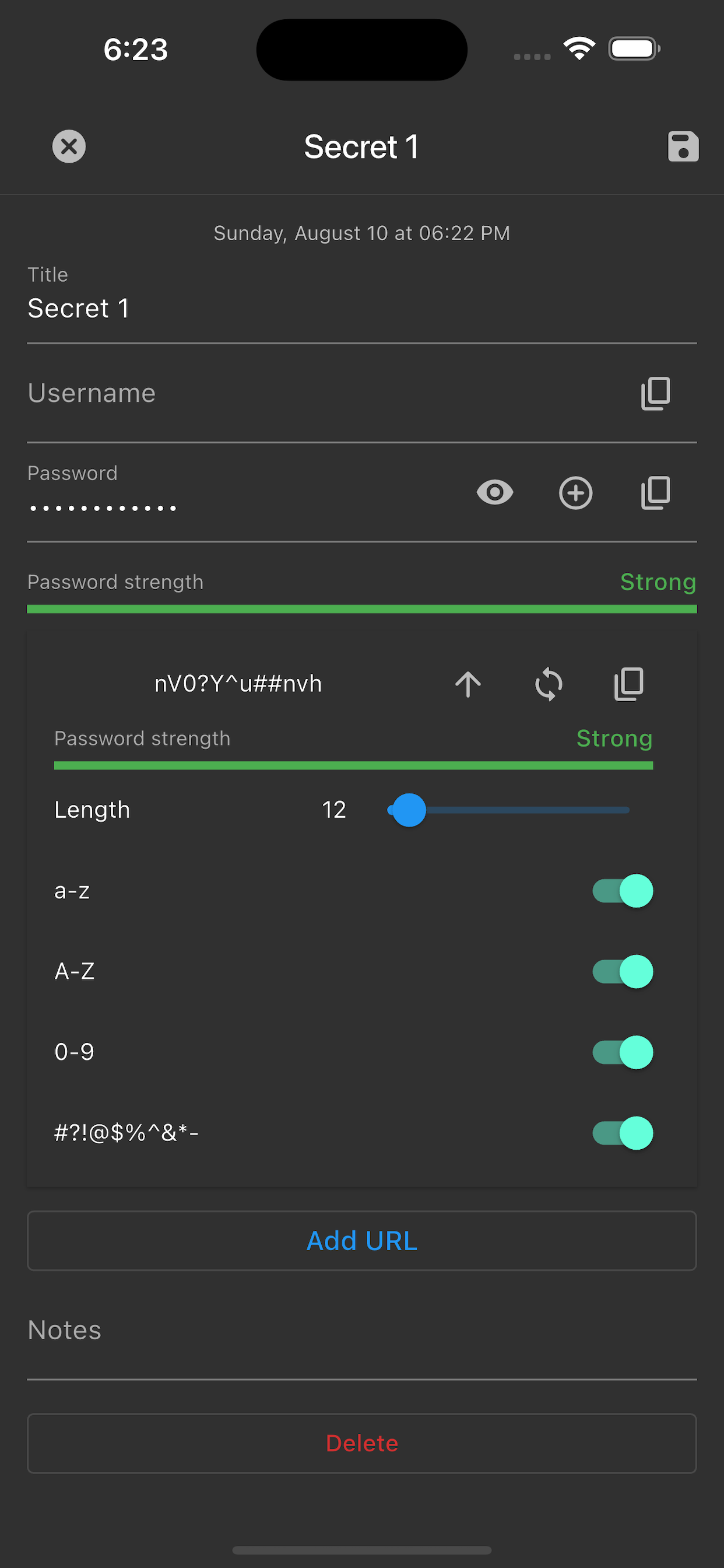Image resolution: width=724 pixels, height=1568 pixels.
Task: Save the Secret 1 entry
Action: pos(683,146)
